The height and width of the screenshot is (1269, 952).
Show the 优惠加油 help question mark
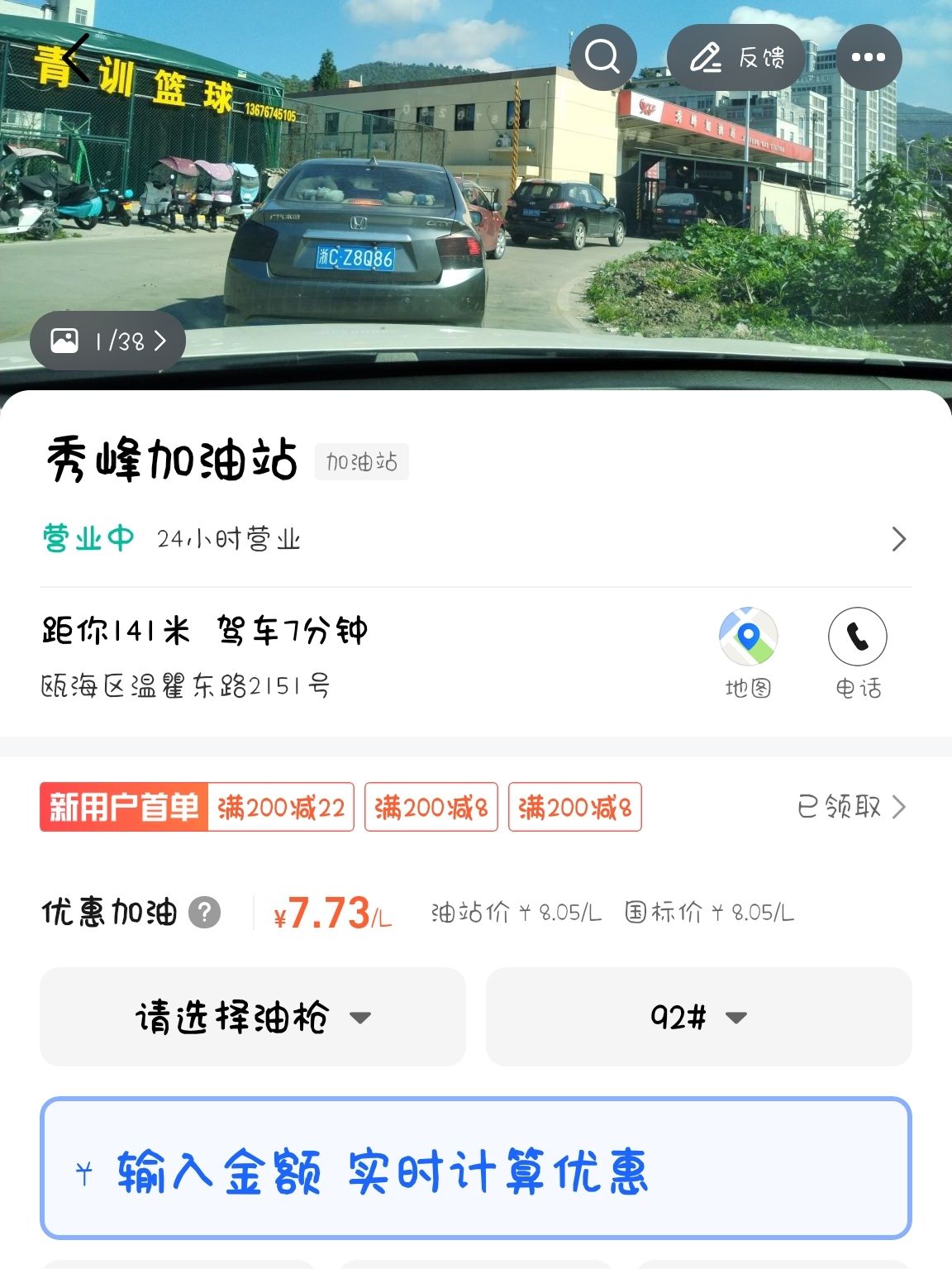(x=204, y=913)
